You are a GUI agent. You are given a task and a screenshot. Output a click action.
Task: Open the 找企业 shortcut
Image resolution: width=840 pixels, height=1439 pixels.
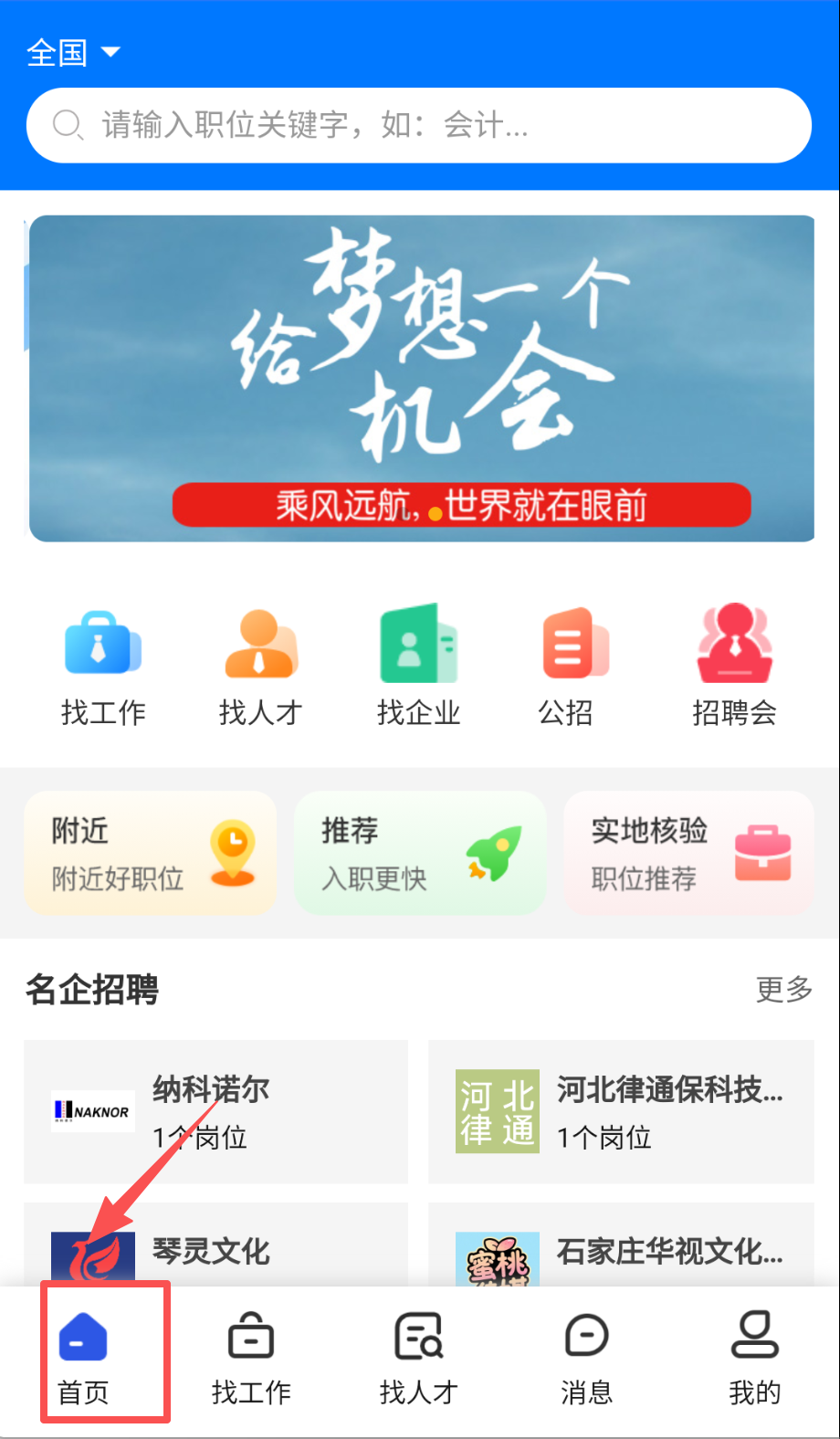418,667
